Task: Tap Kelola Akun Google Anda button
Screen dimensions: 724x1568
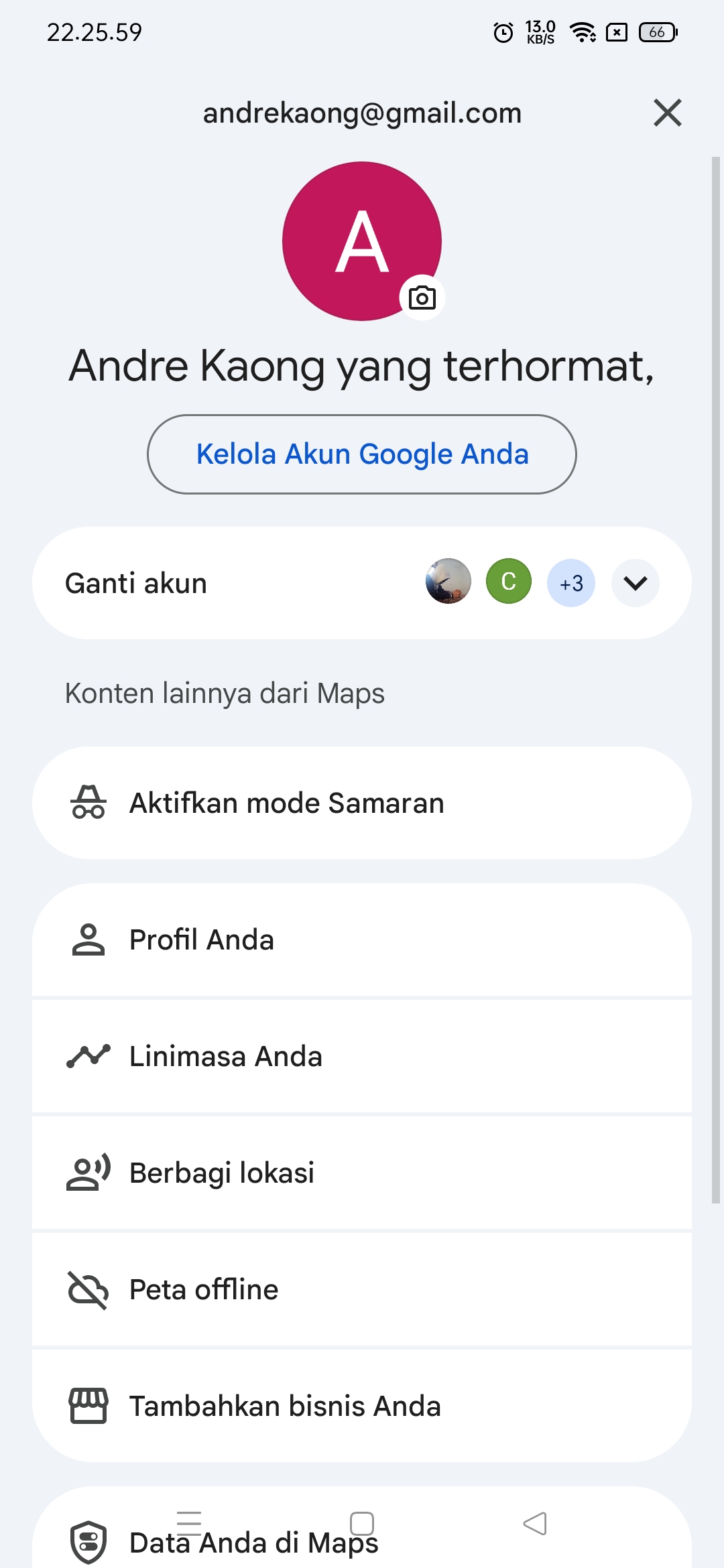Action: click(x=362, y=454)
